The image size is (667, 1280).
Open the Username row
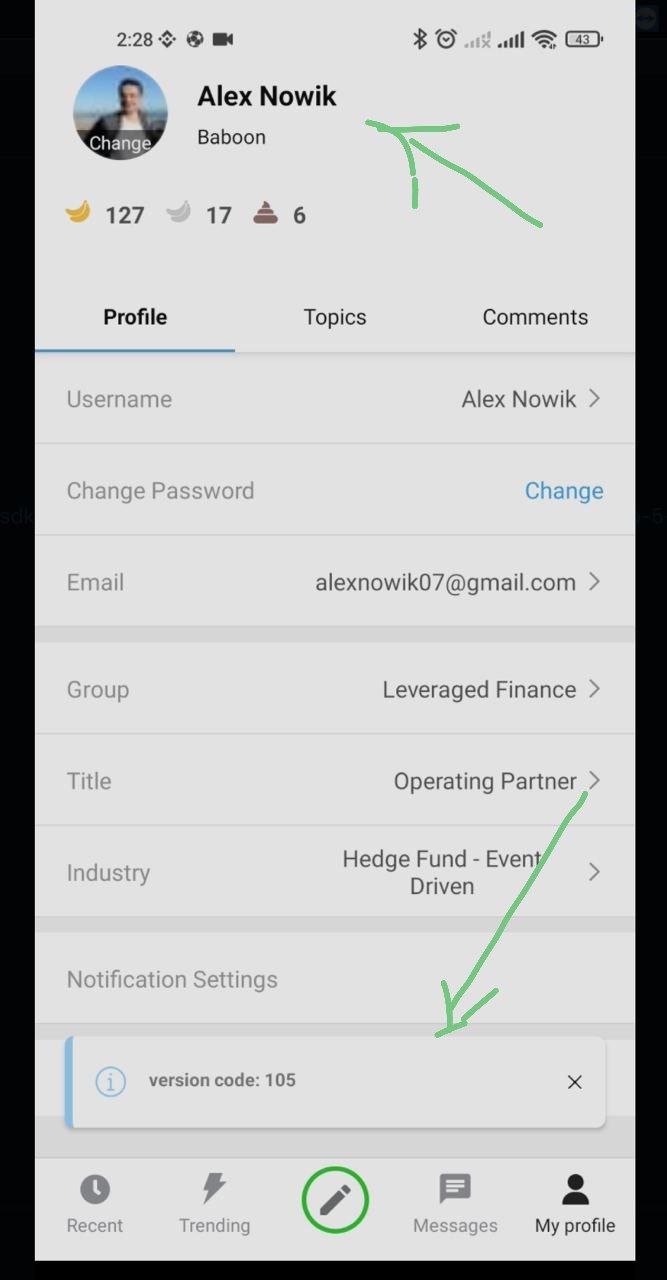click(335, 399)
